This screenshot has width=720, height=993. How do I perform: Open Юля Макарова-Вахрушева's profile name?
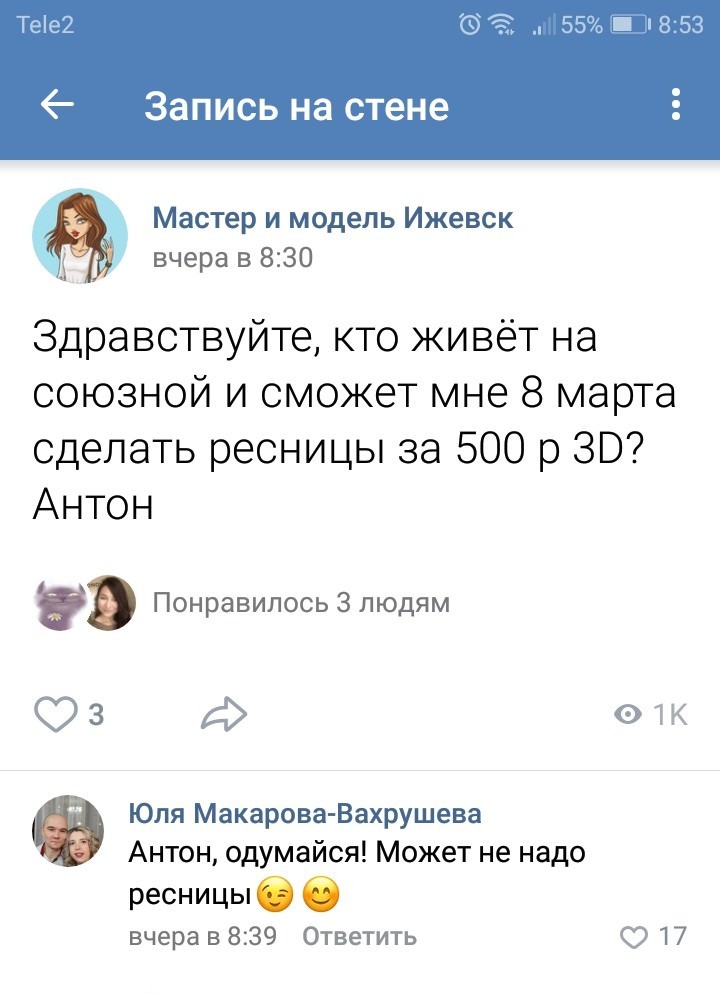(x=305, y=813)
